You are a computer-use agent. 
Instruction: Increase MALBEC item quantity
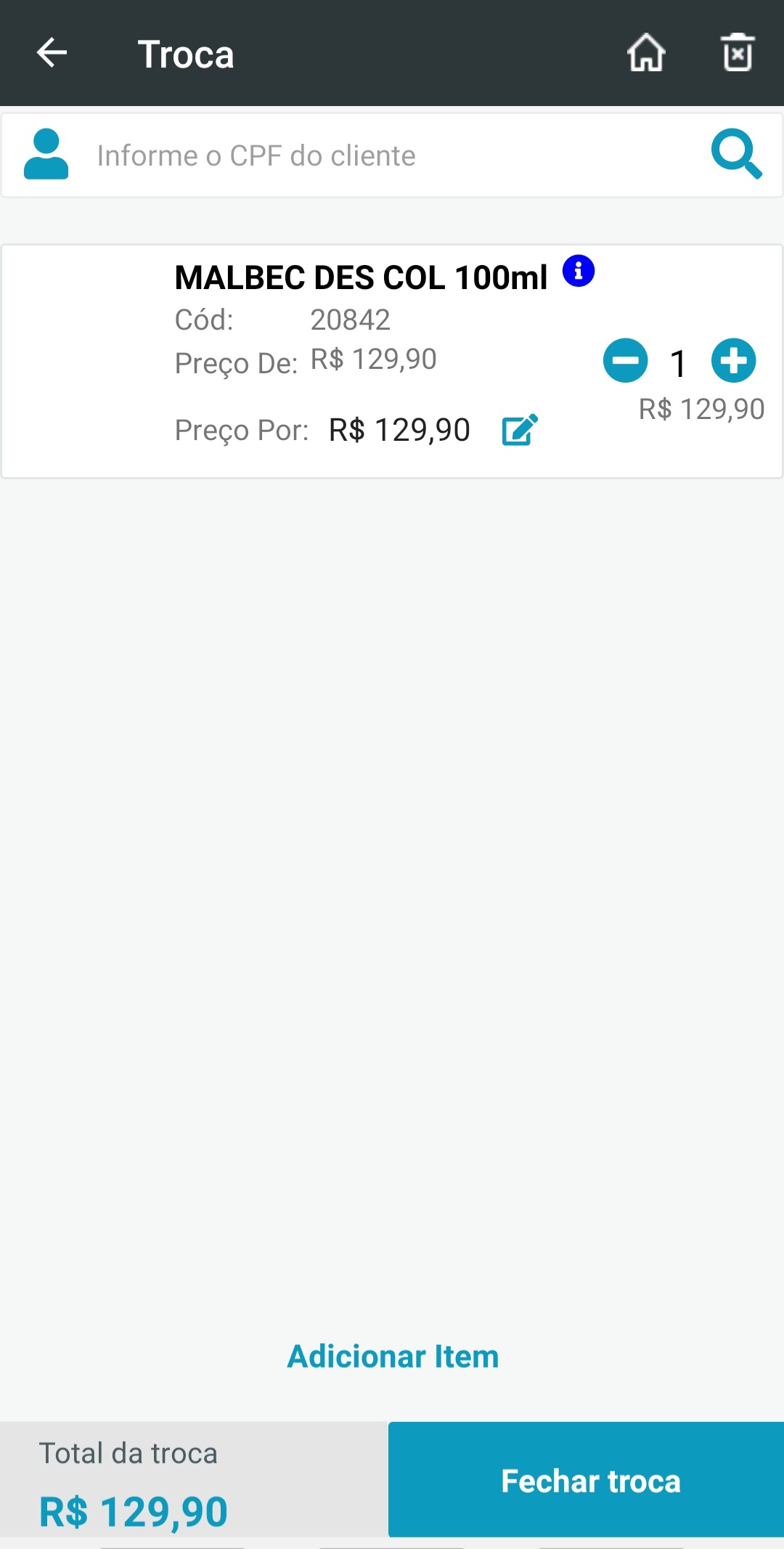(x=733, y=360)
